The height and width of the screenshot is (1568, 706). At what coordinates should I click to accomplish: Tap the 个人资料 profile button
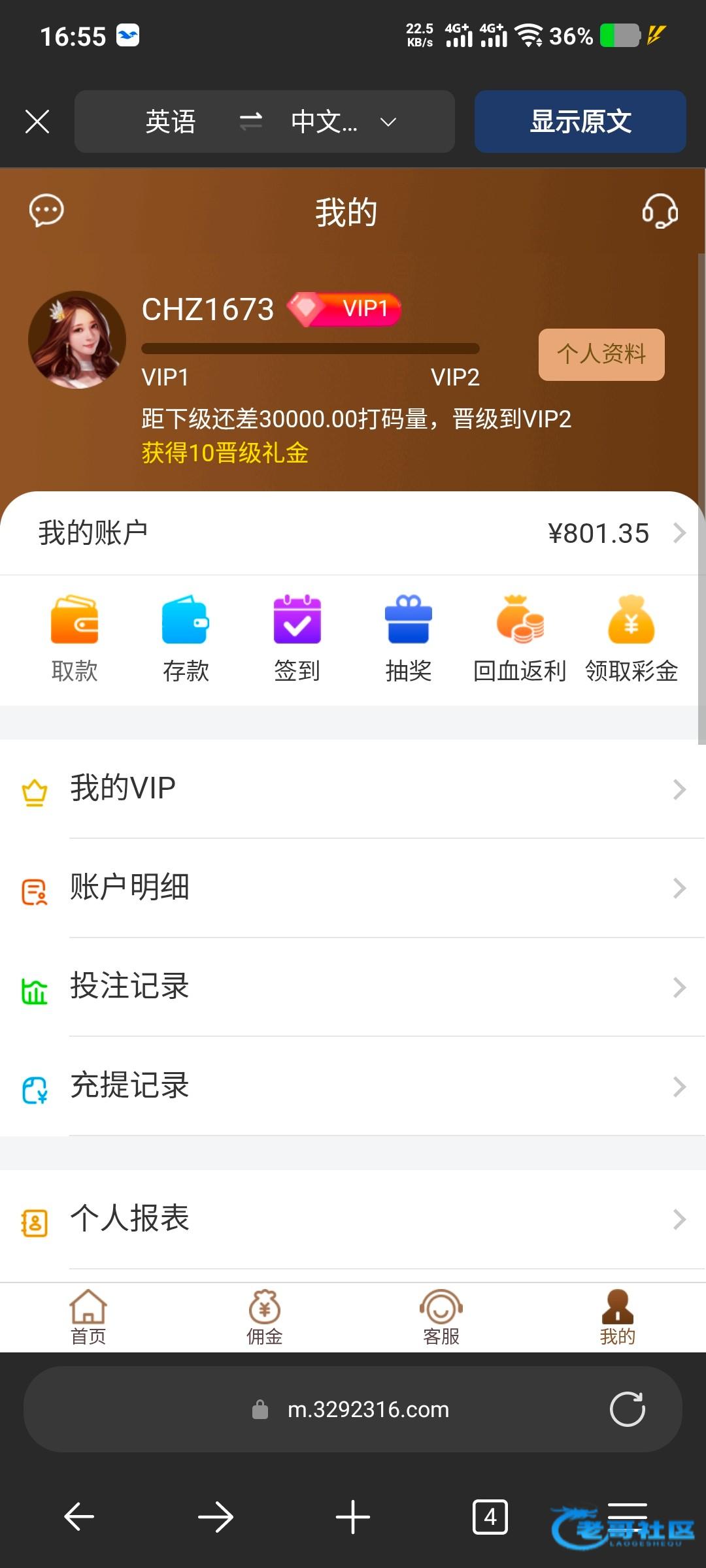click(x=601, y=354)
